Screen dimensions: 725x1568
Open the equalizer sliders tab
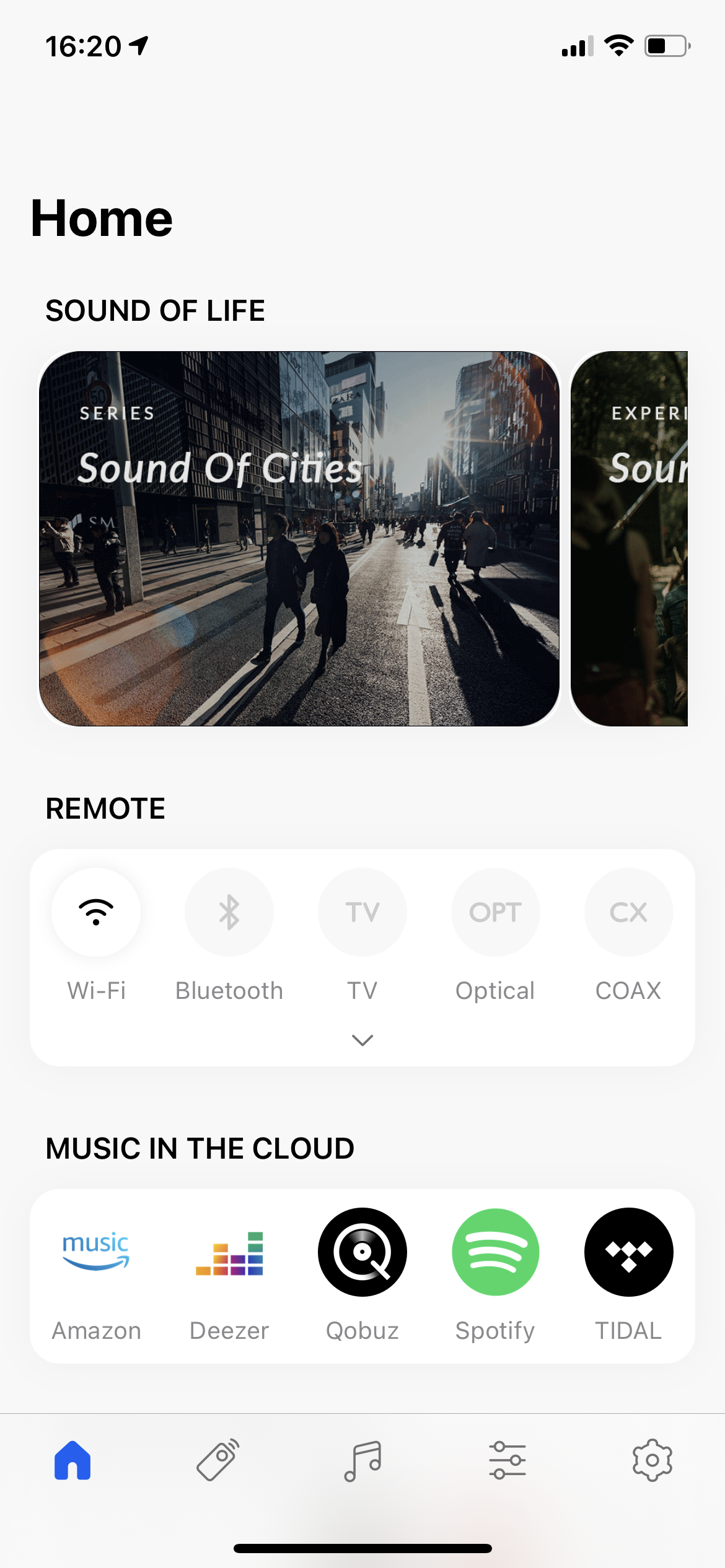point(507,1460)
